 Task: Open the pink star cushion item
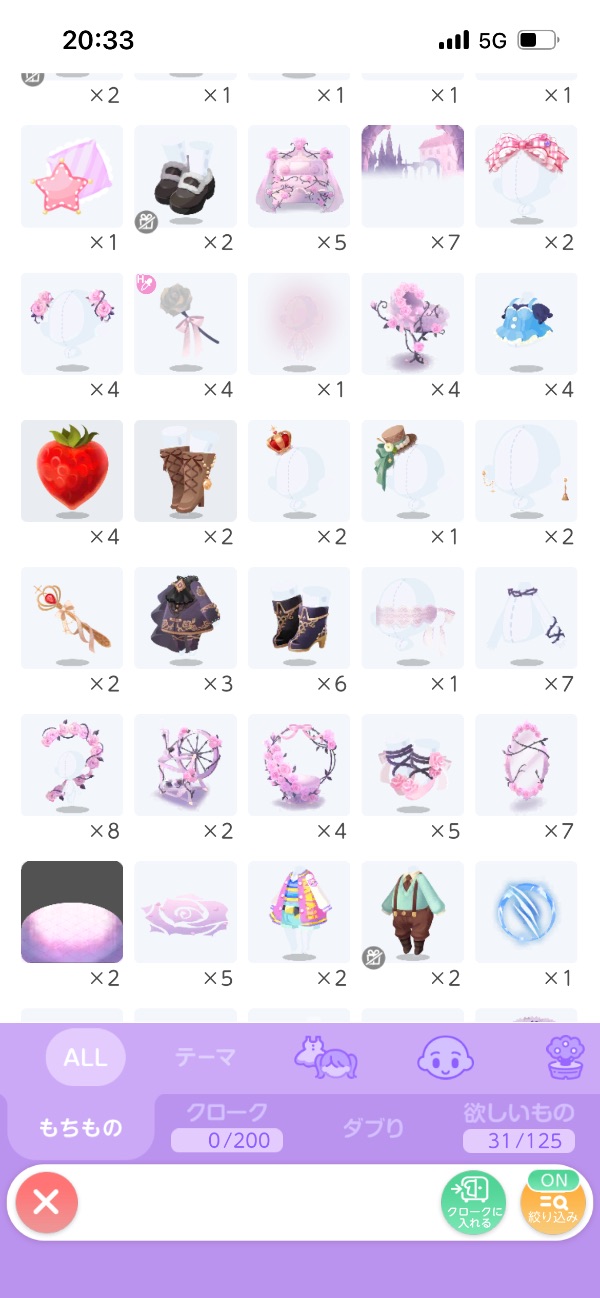point(72,176)
